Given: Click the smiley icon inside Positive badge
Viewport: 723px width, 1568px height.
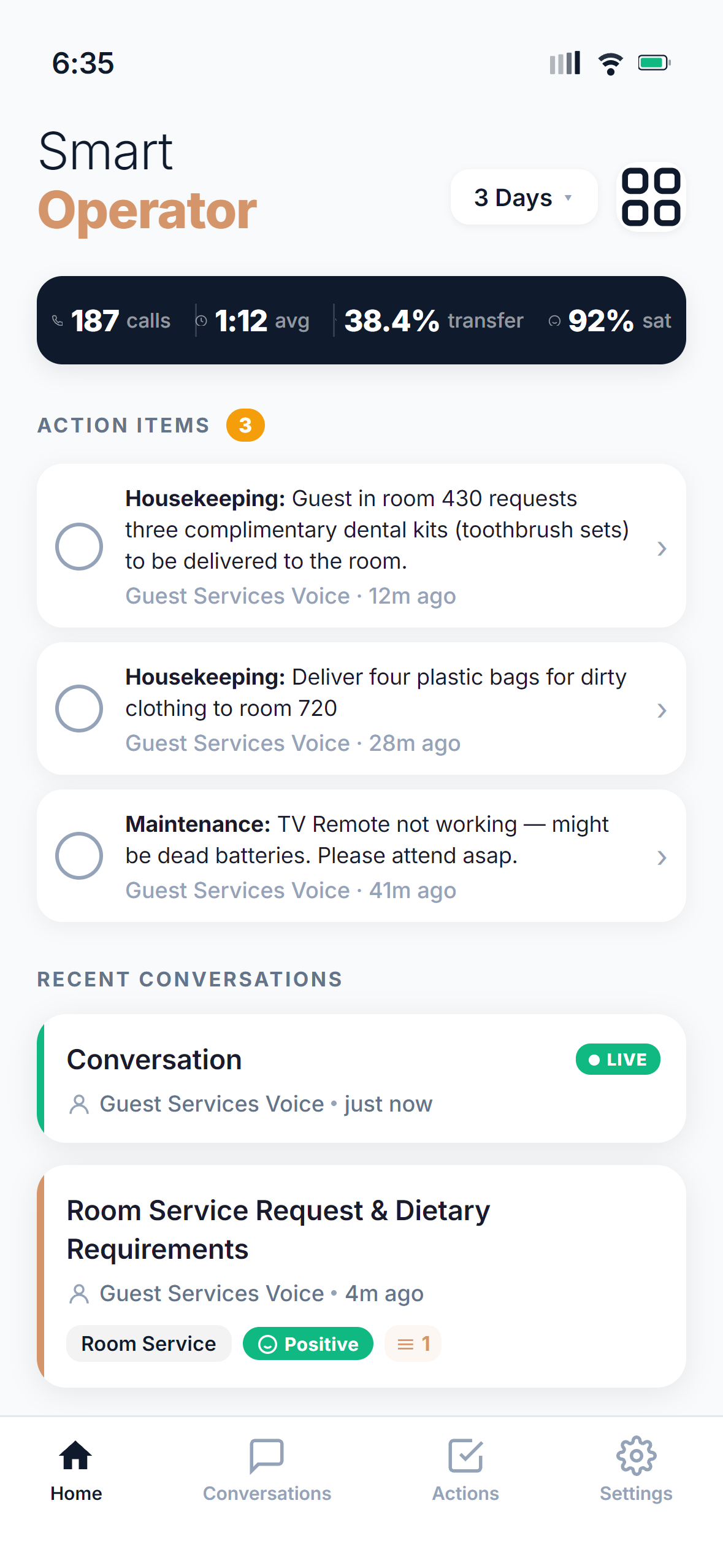Looking at the screenshot, I should point(268,1343).
